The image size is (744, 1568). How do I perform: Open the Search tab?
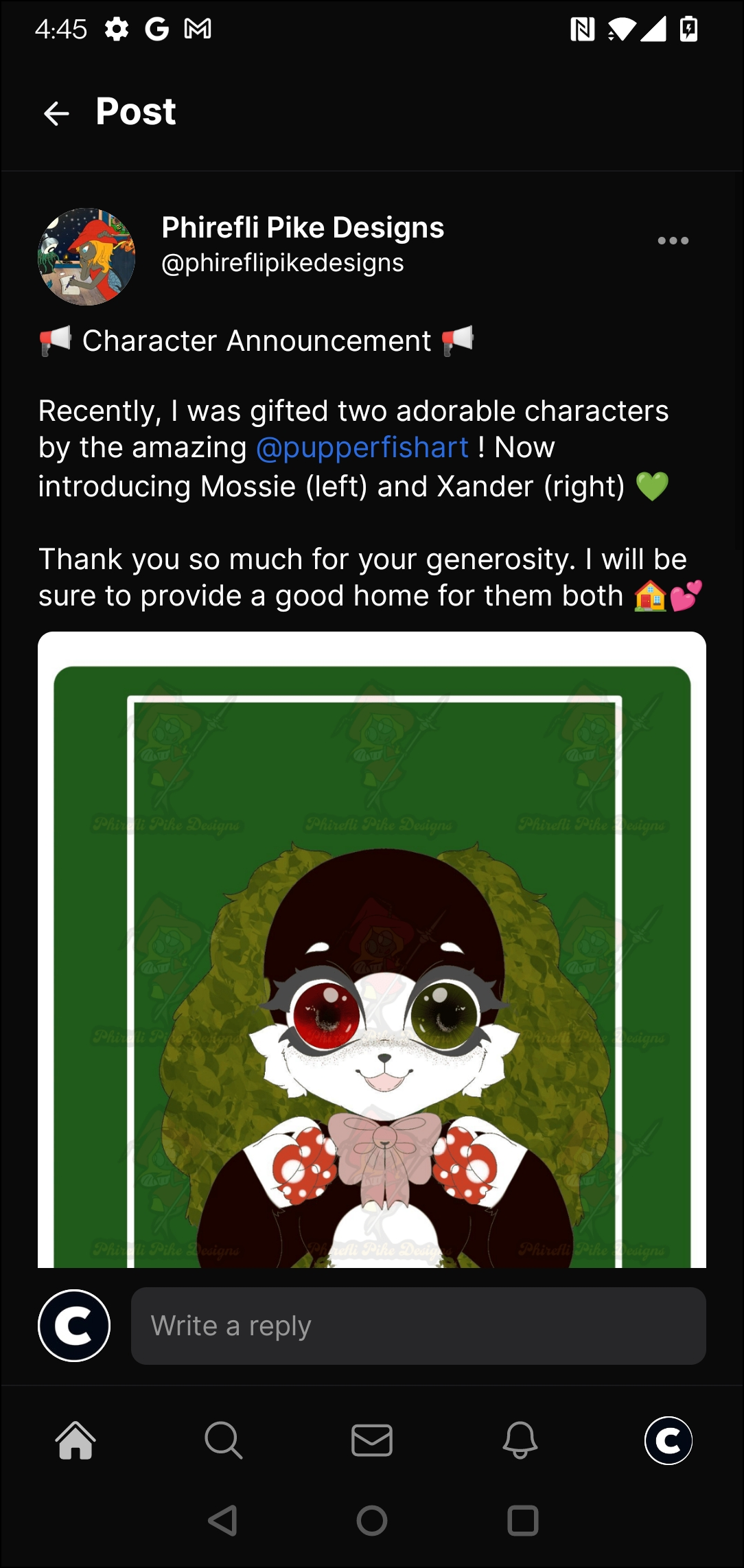223,1440
